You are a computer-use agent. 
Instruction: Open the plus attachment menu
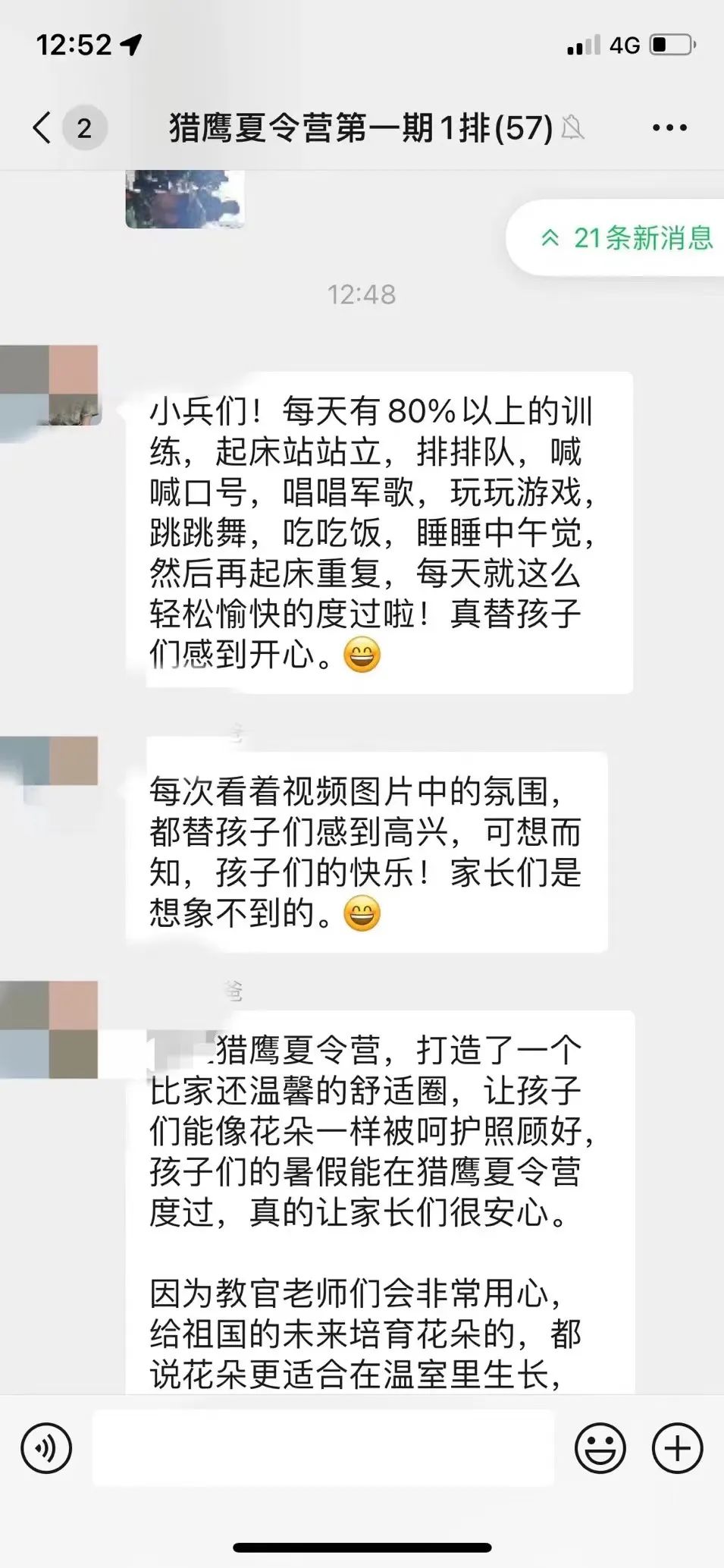pos(677,1448)
